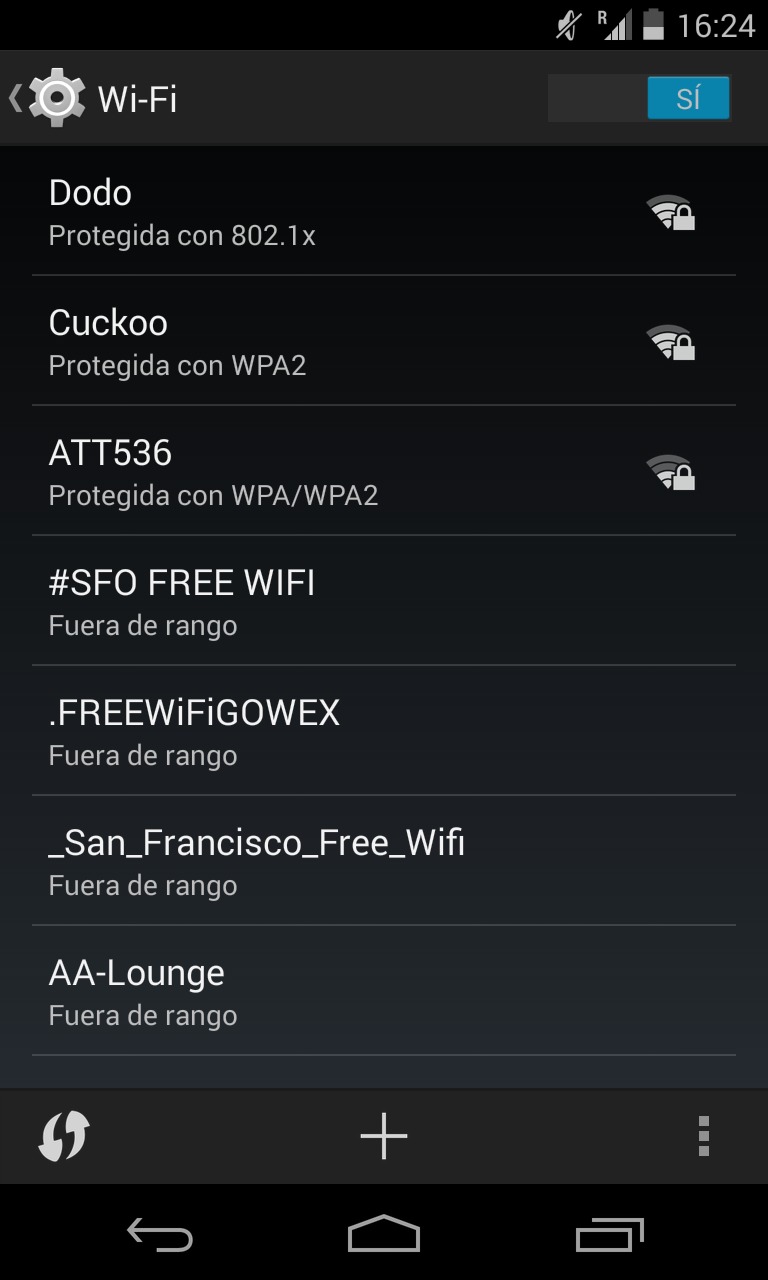The width and height of the screenshot is (768, 1280).
Task: Open the .FREEWiFiGOWEX network entry
Action: pos(384,731)
